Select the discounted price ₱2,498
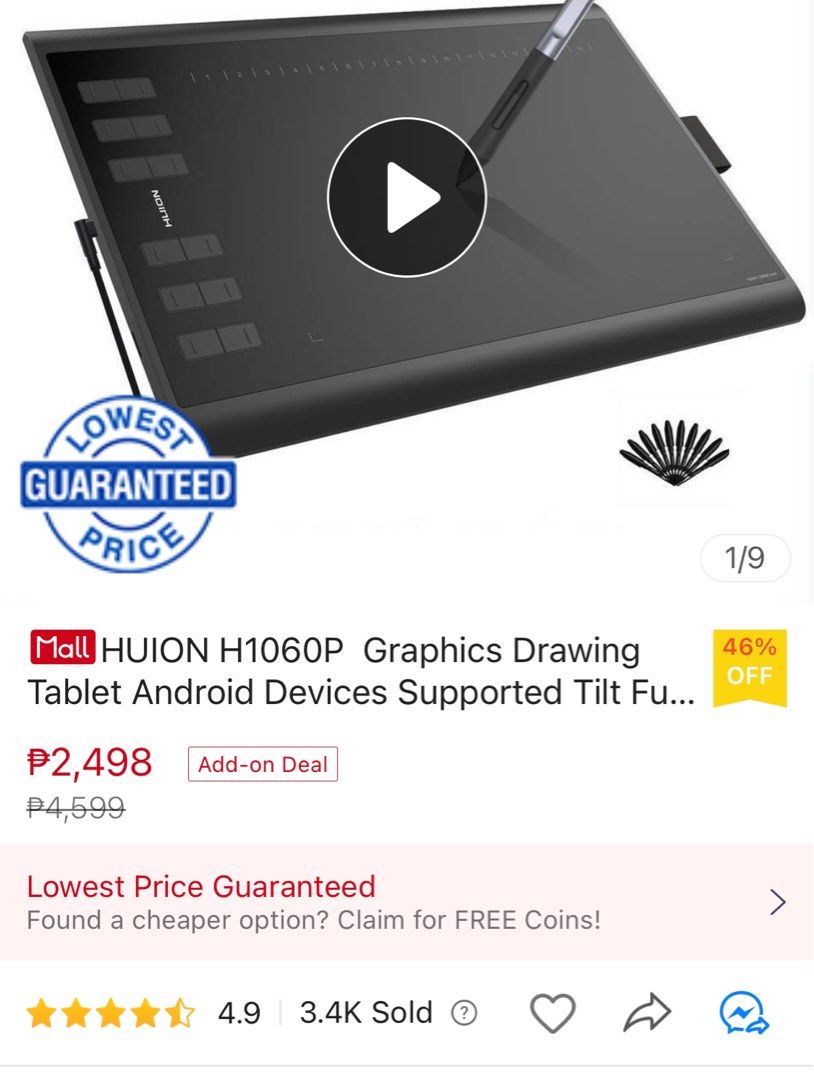The image size is (814, 1080). click(x=89, y=763)
